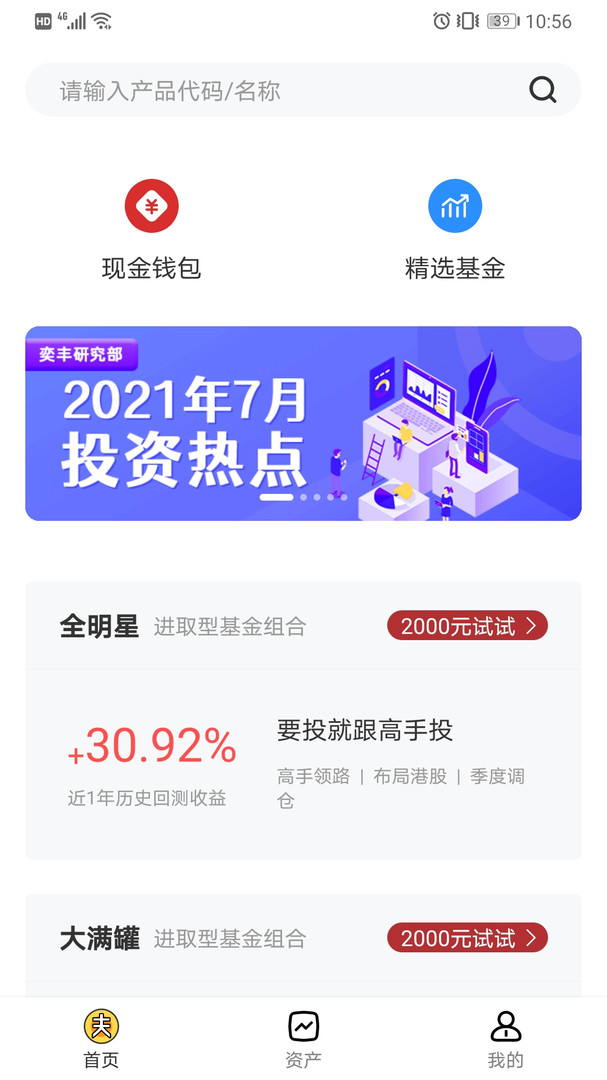This screenshot has height=1080, width=607.
Task: Switch to the 我的 tab
Action: [x=506, y=1039]
